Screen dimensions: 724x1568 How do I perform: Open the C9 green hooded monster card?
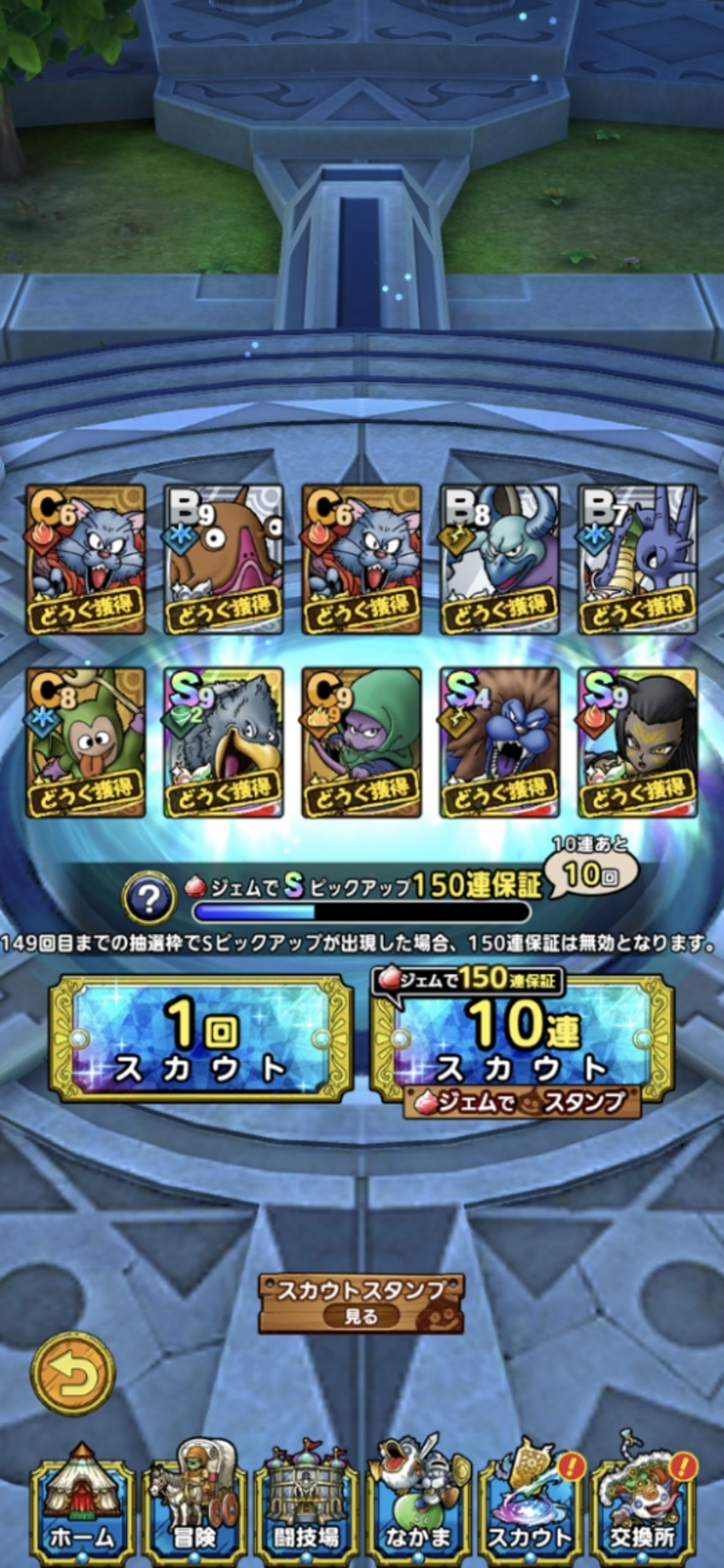coord(361,742)
